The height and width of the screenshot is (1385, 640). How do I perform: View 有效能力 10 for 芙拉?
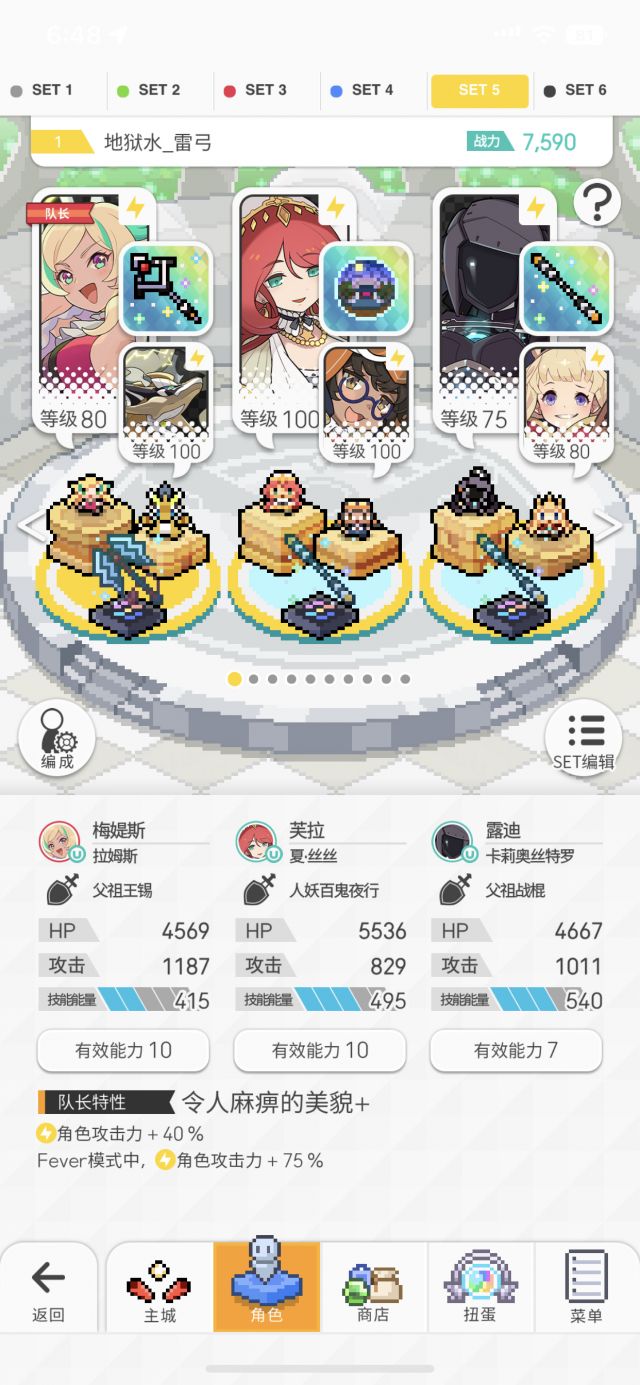(320, 1050)
